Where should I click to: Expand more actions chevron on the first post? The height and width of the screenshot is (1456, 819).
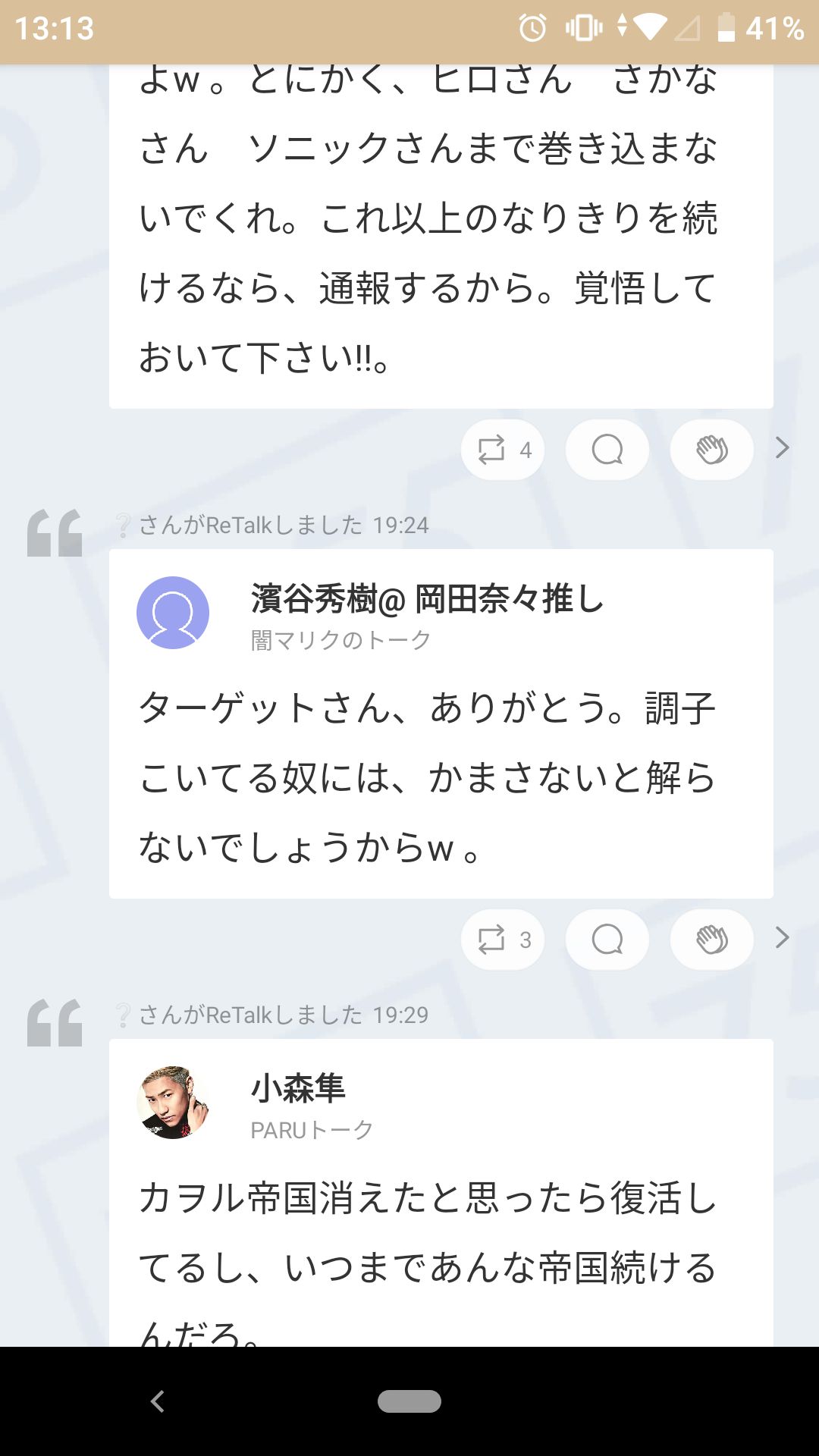click(781, 449)
